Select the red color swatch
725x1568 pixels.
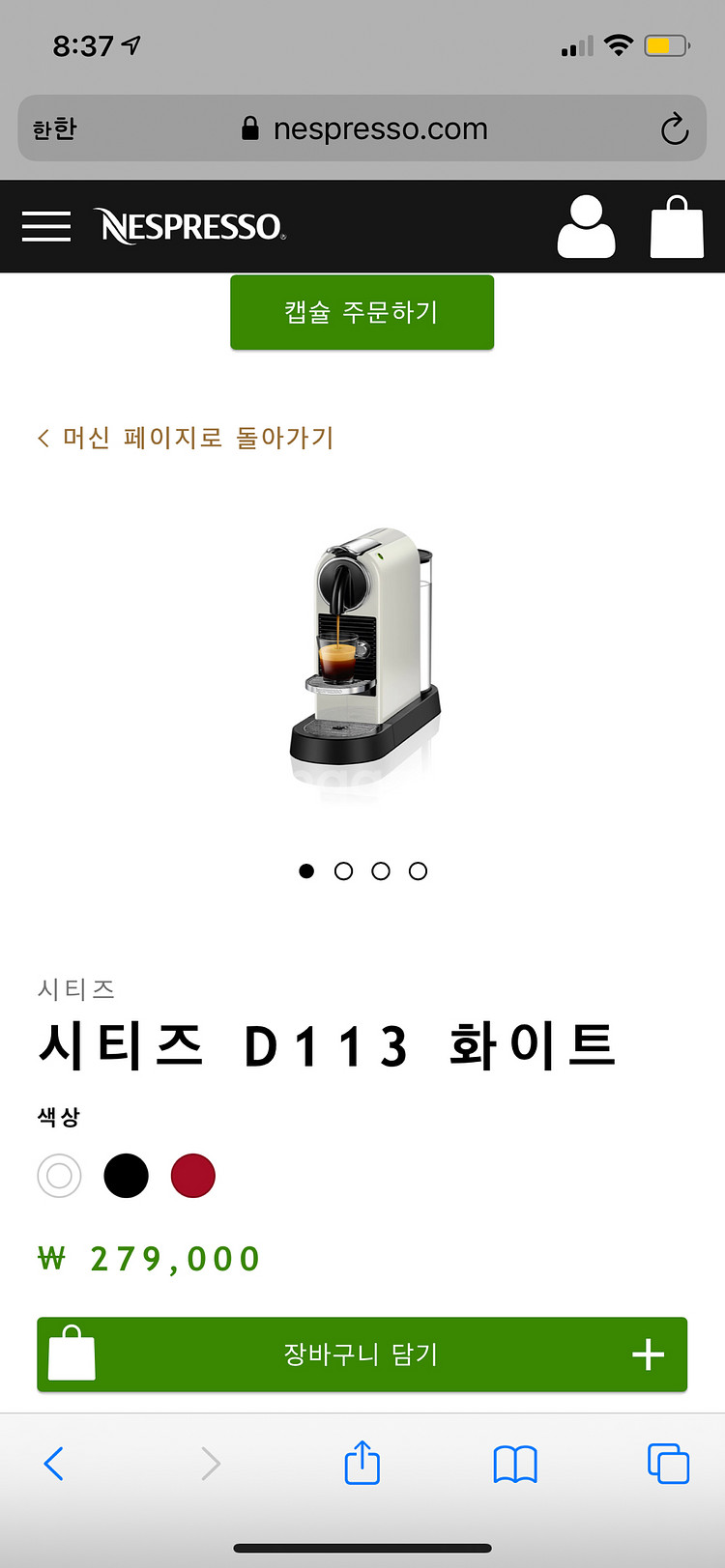[x=192, y=1176]
